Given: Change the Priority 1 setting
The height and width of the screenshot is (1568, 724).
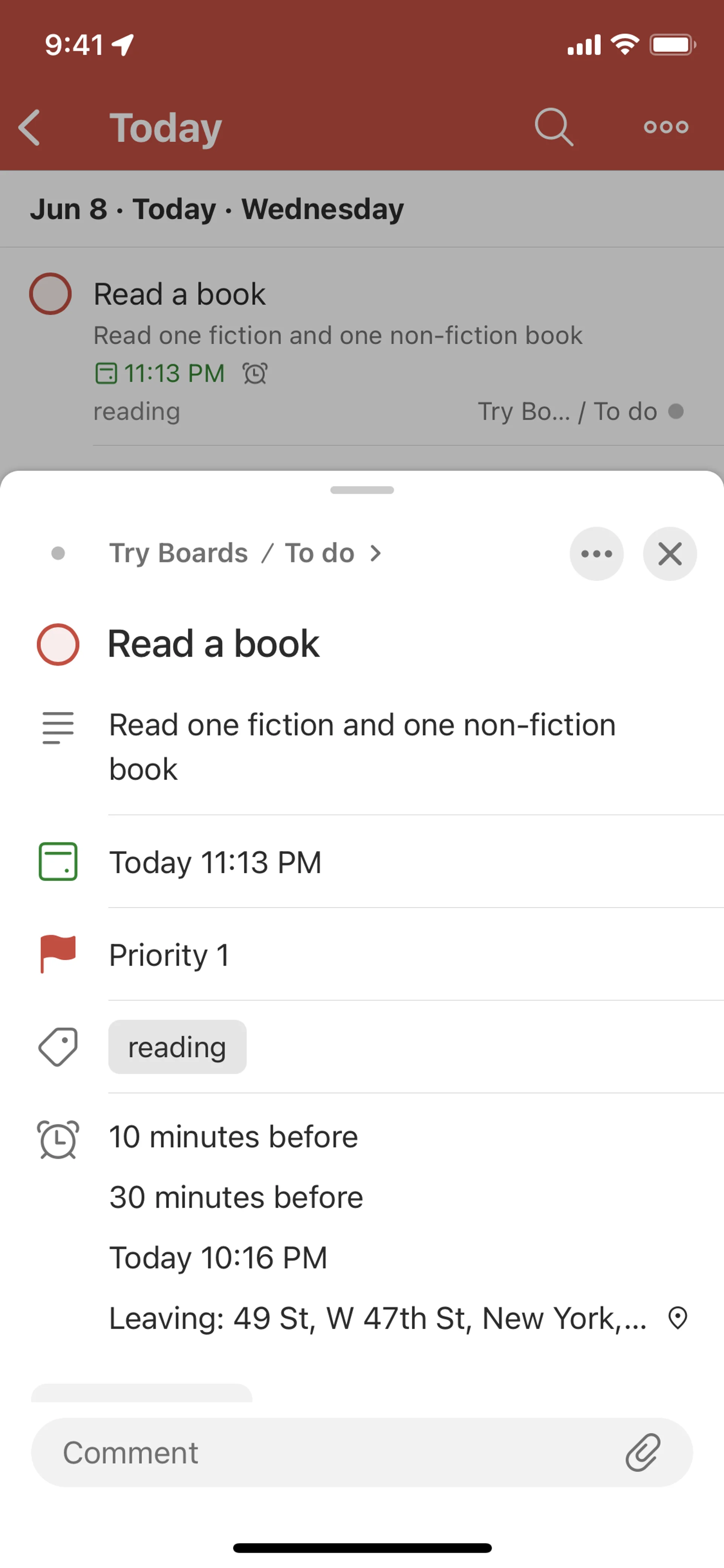Looking at the screenshot, I should tap(169, 954).
